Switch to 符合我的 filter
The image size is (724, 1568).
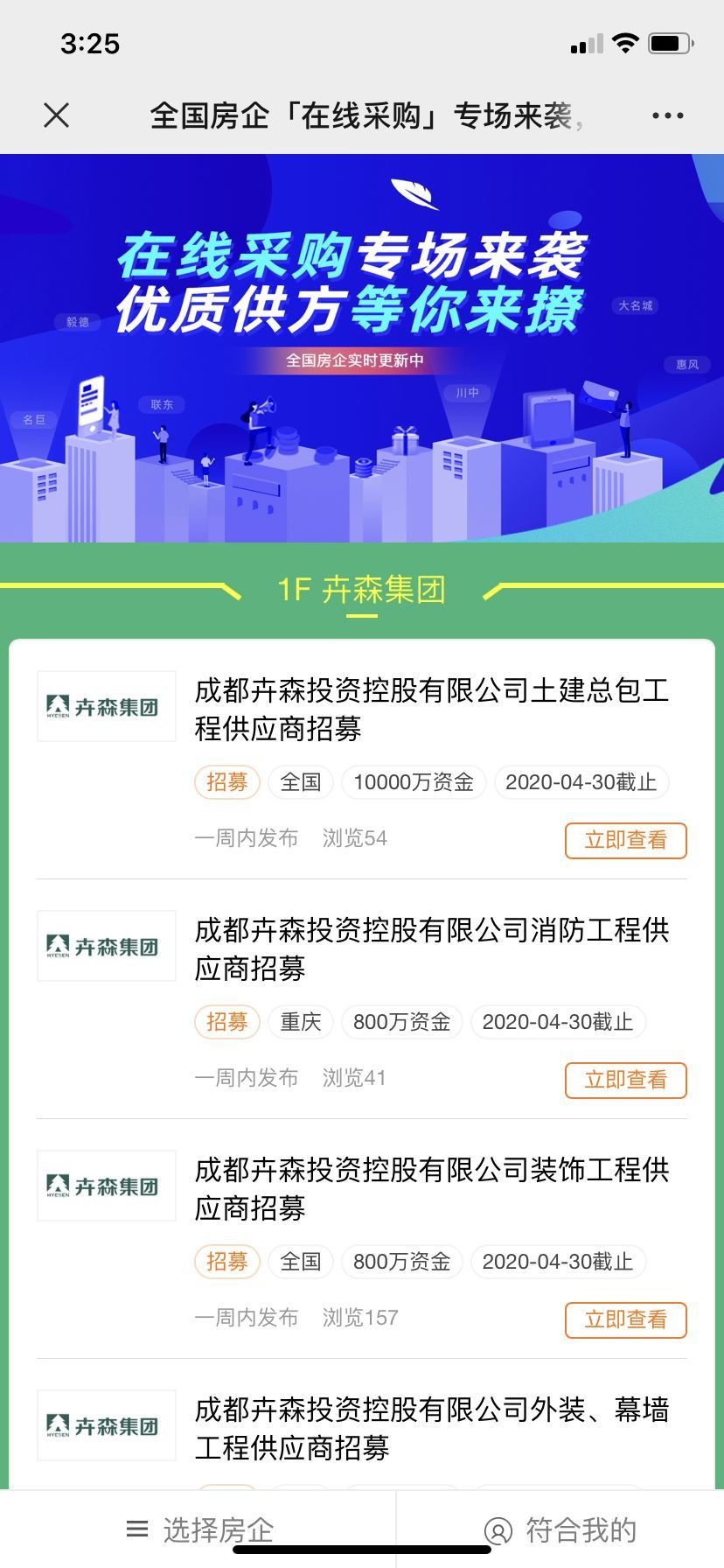[x=560, y=1529]
